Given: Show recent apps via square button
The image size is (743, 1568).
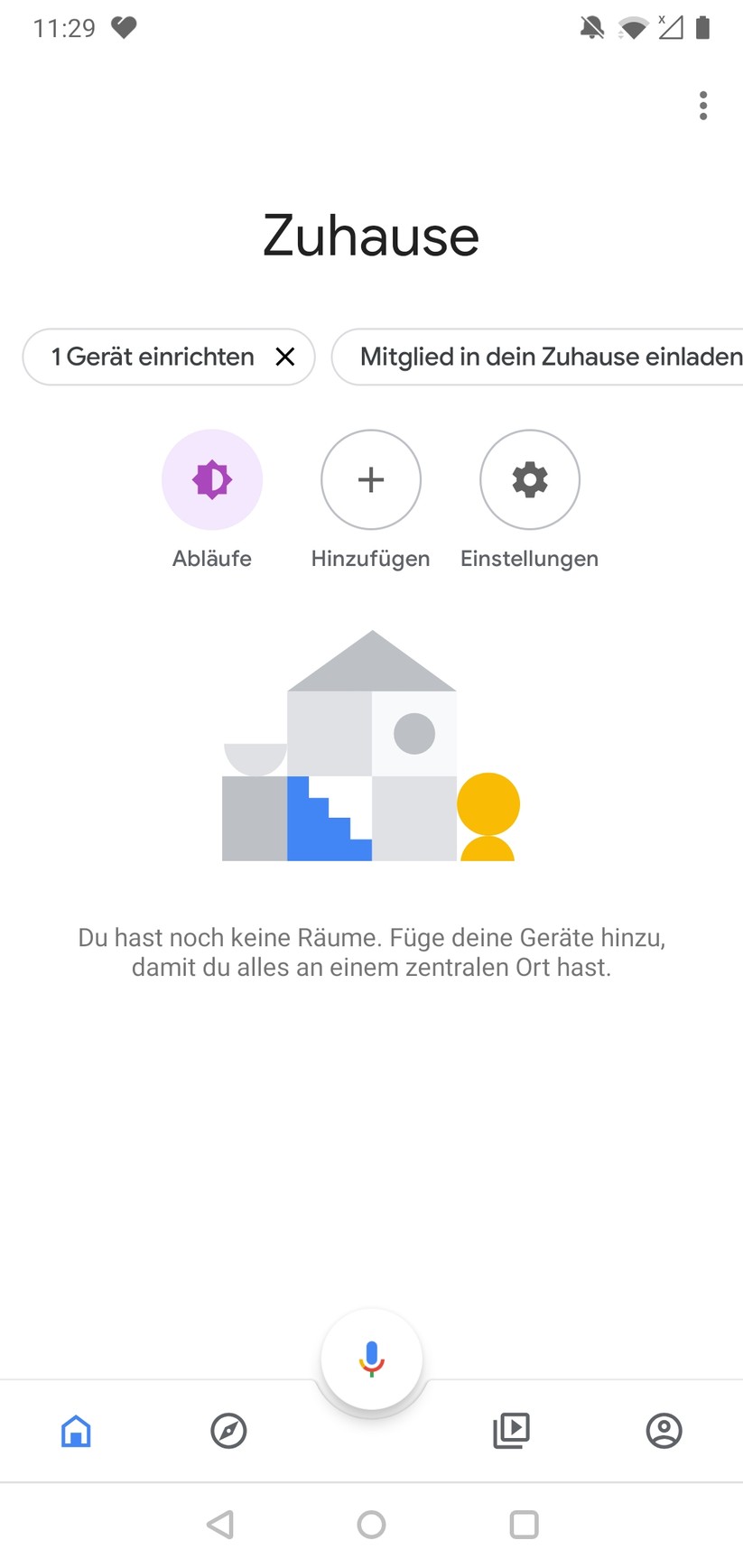Looking at the screenshot, I should point(524,1525).
